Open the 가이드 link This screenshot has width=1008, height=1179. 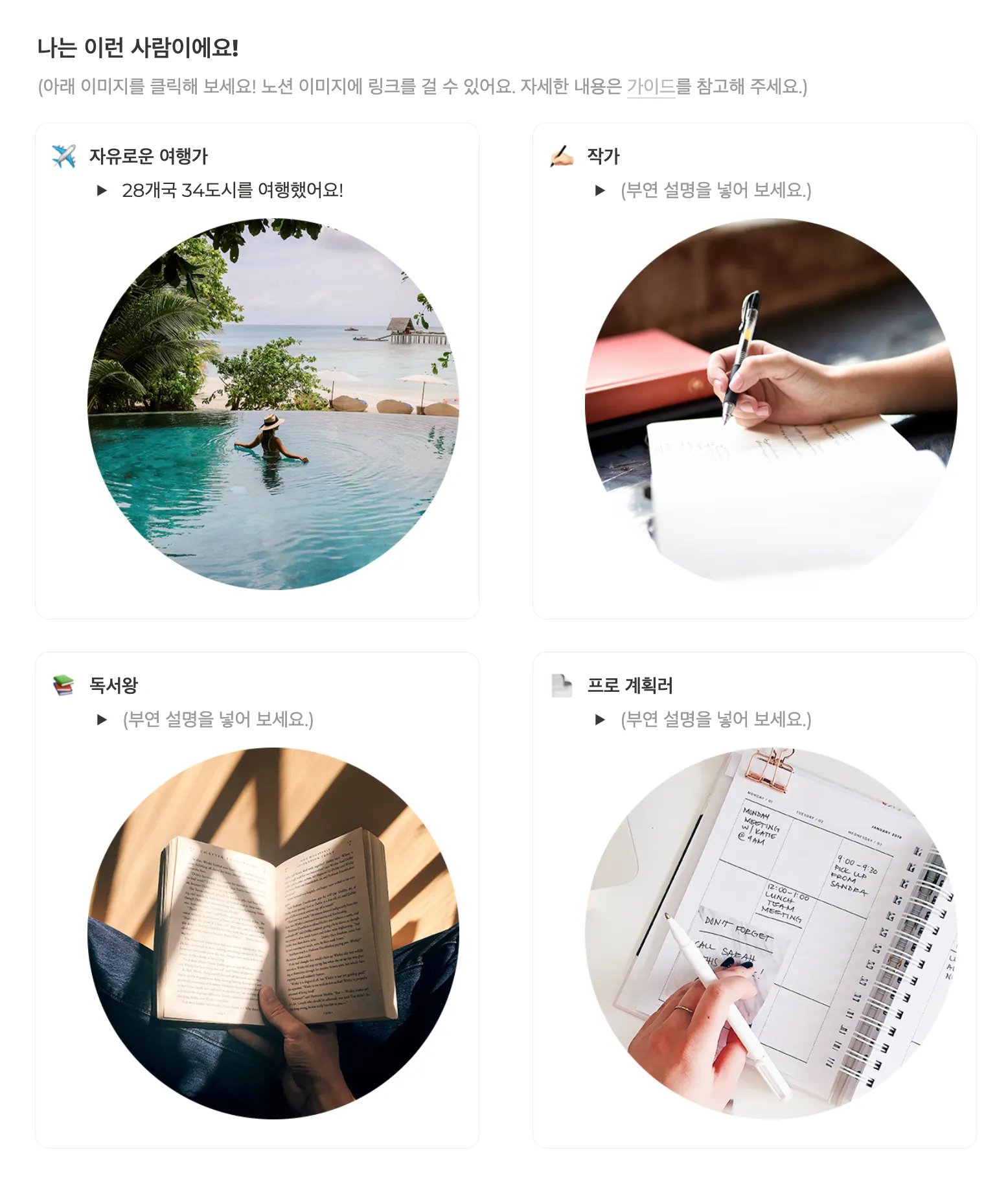point(650,86)
